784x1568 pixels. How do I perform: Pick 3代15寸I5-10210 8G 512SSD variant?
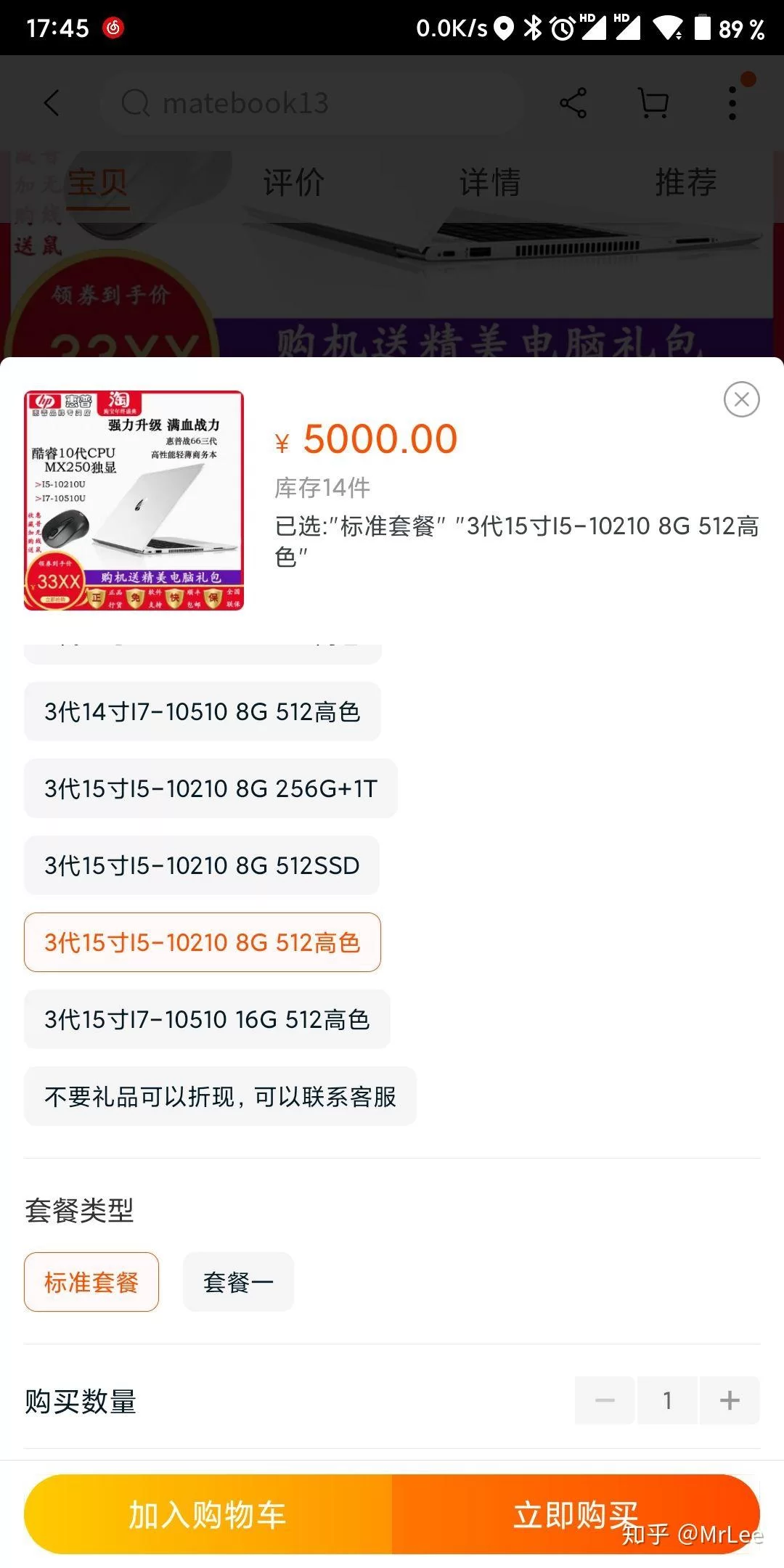pyautogui.click(x=202, y=865)
